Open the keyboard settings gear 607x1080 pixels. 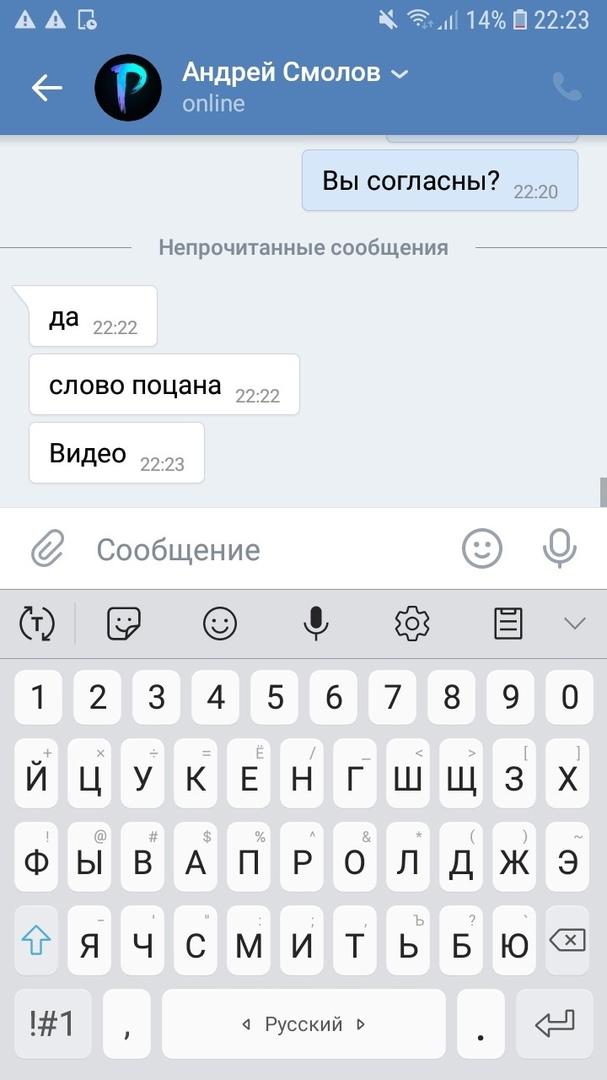[412, 624]
